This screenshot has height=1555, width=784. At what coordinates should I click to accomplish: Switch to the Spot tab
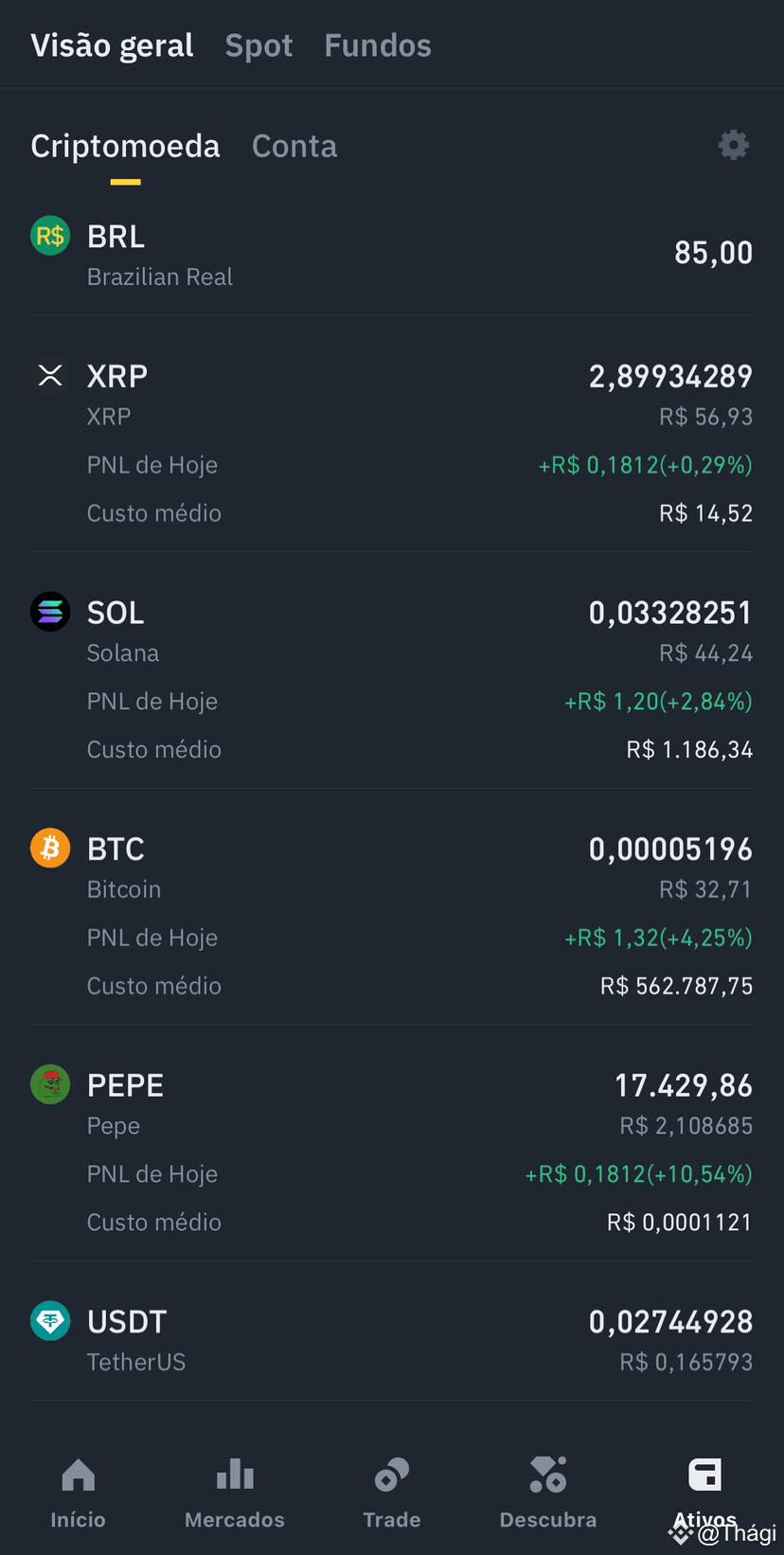point(258,45)
